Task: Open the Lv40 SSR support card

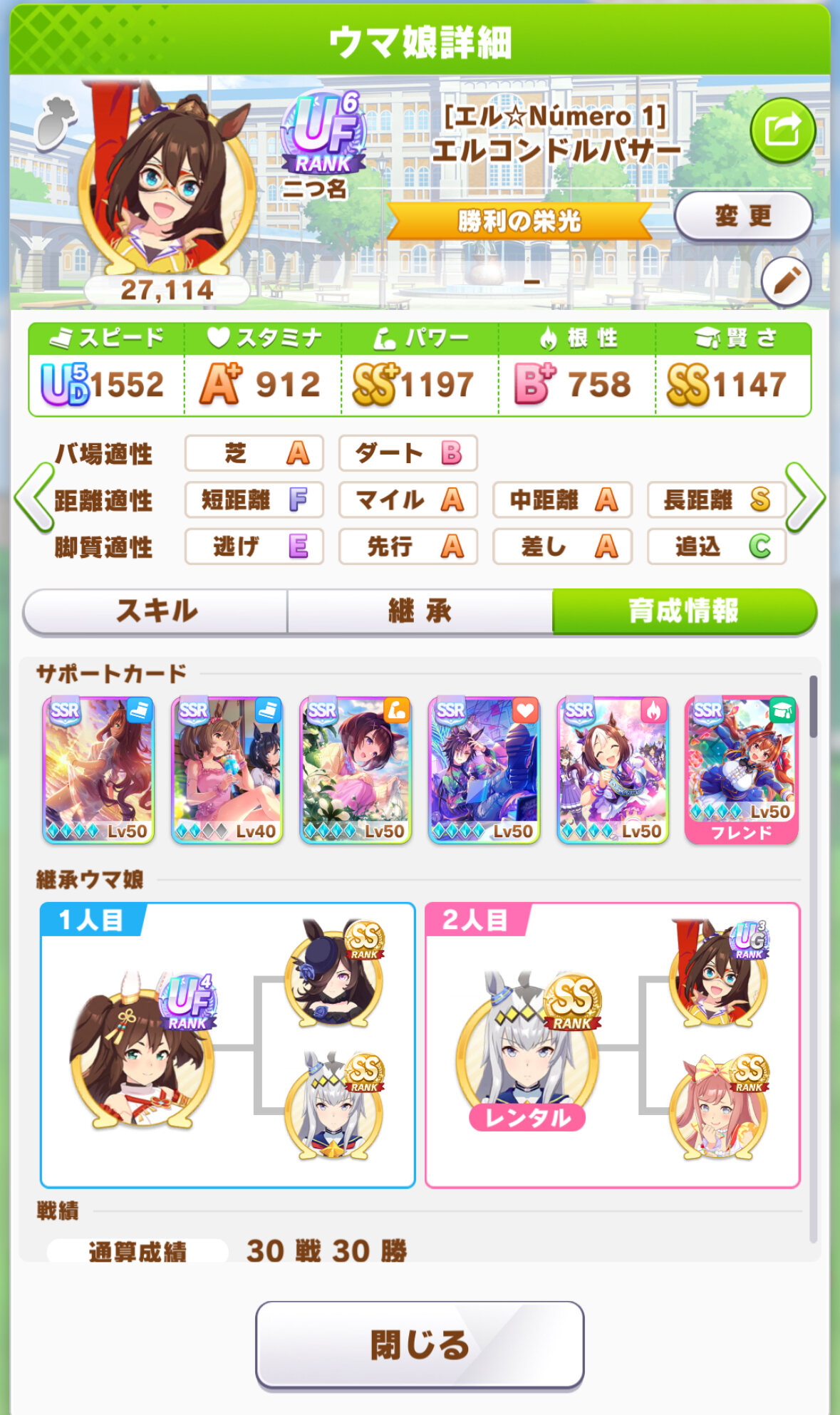Action: pos(227,769)
